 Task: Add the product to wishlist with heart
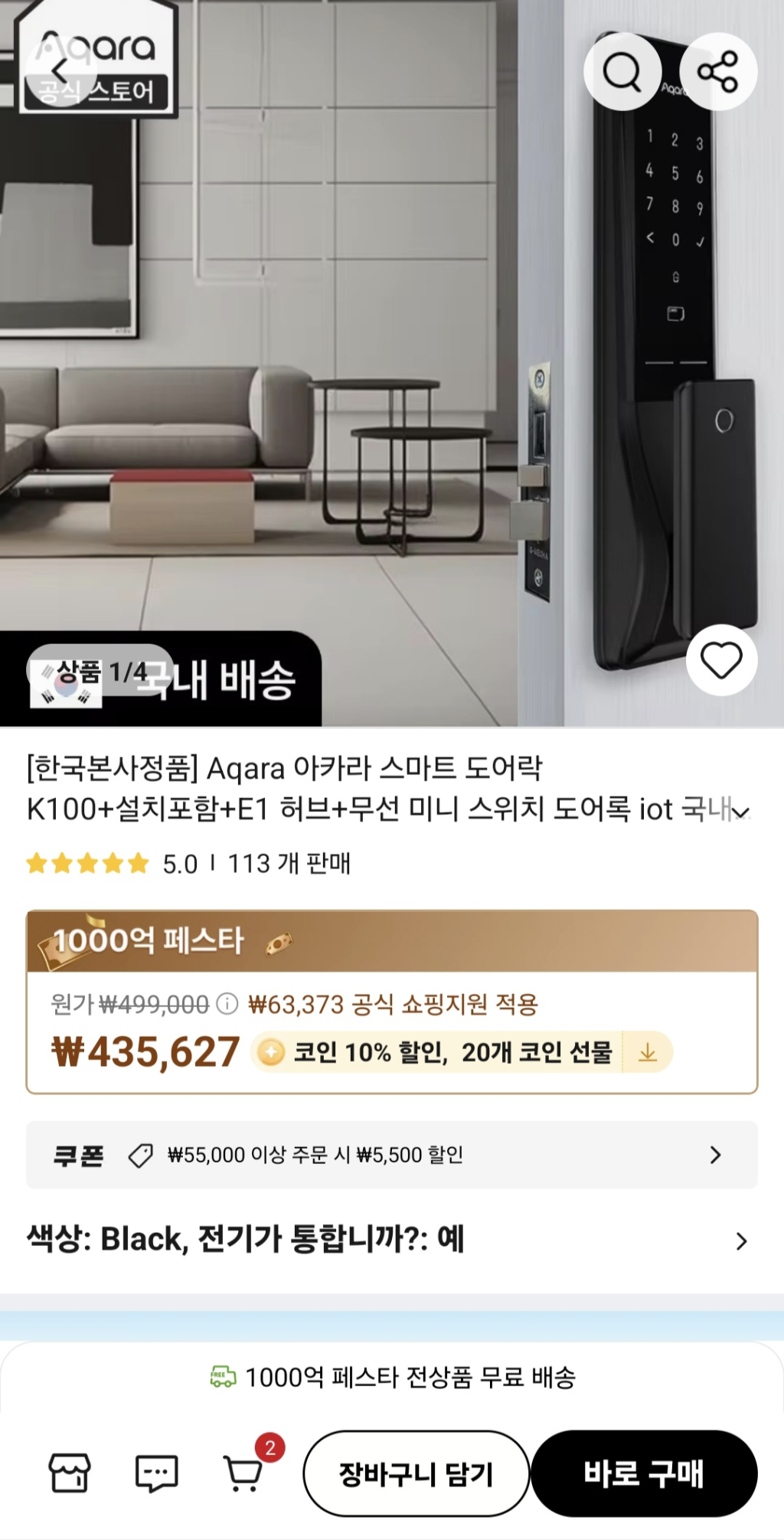click(x=721, y=660)
